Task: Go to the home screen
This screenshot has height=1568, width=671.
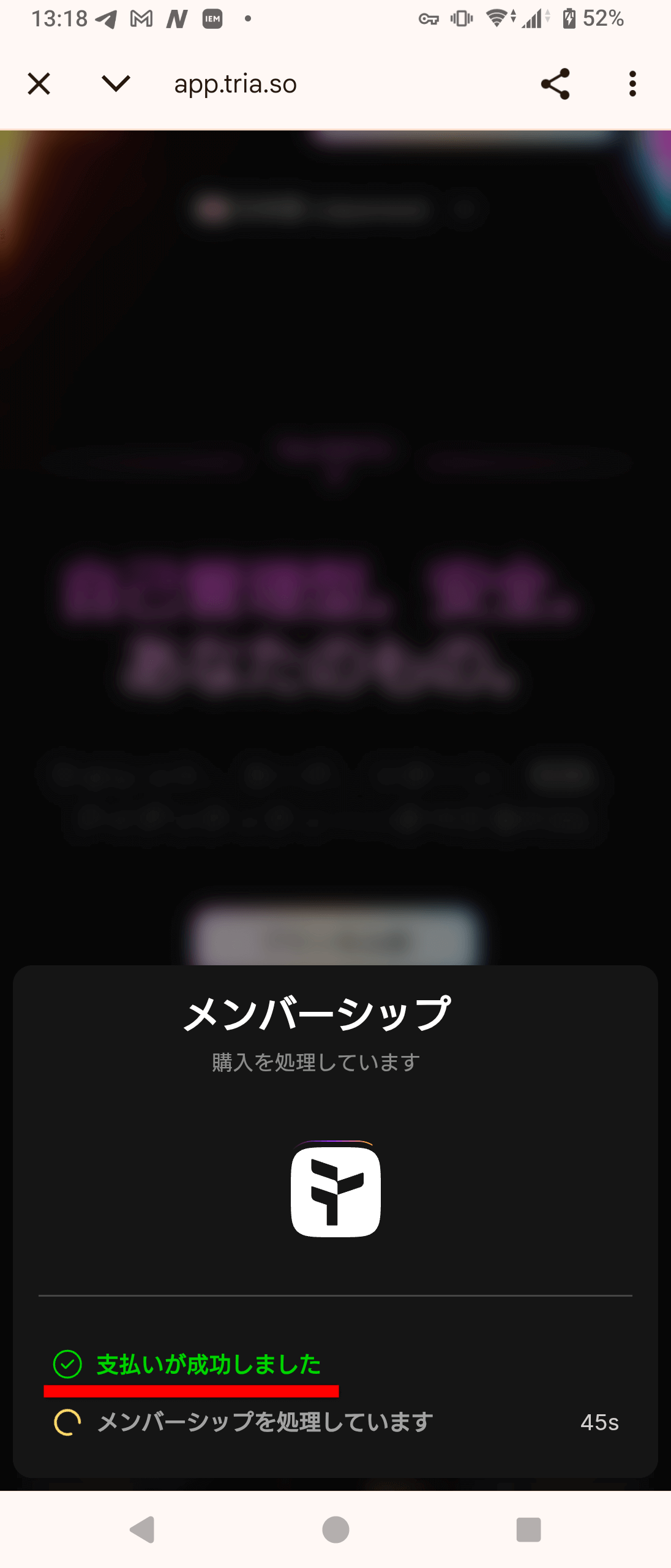Action: pyautogui.click(x=335, y=1529)
